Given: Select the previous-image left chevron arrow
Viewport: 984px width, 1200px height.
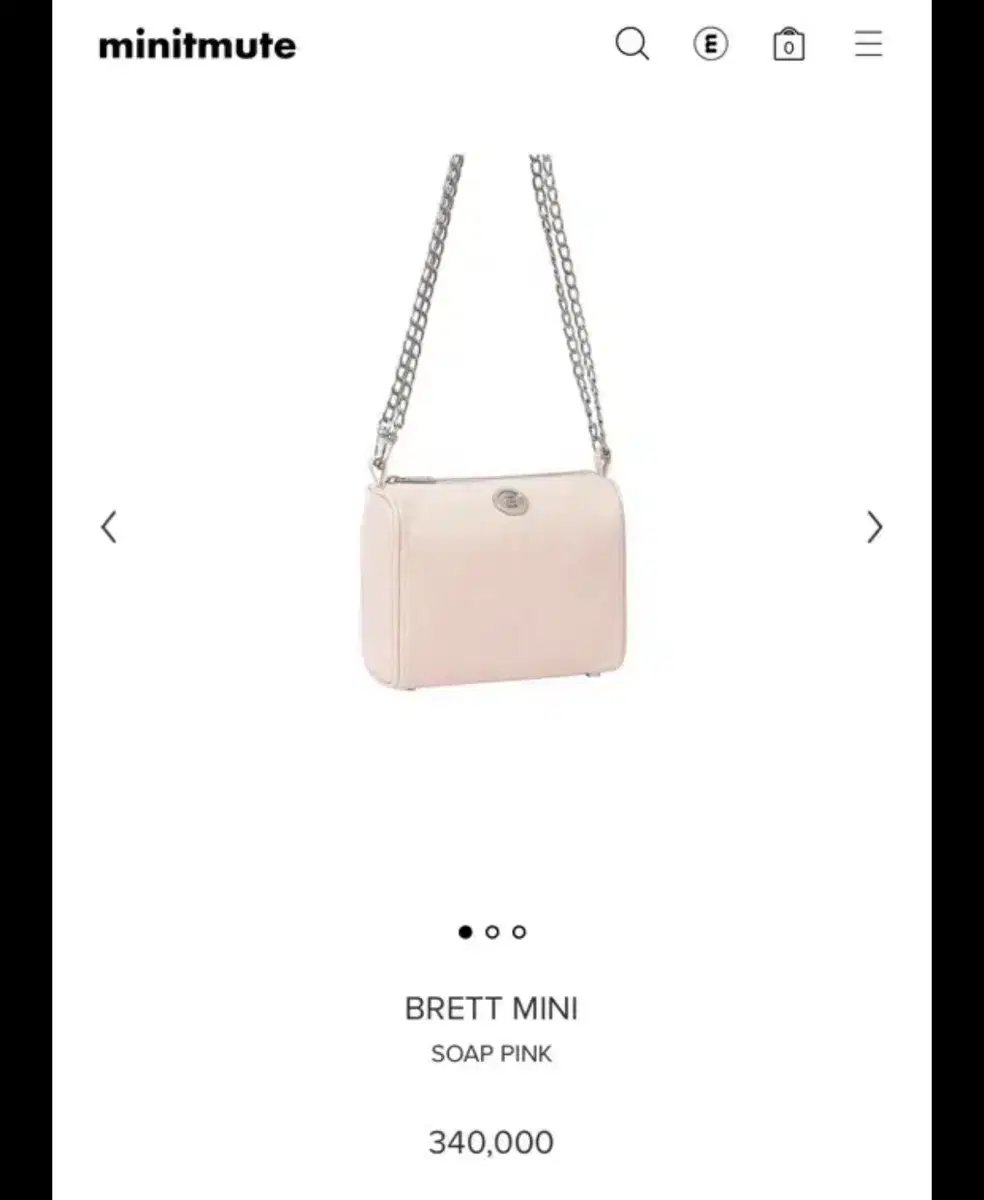Looking at the screenshot, I should tap(109, 527).
